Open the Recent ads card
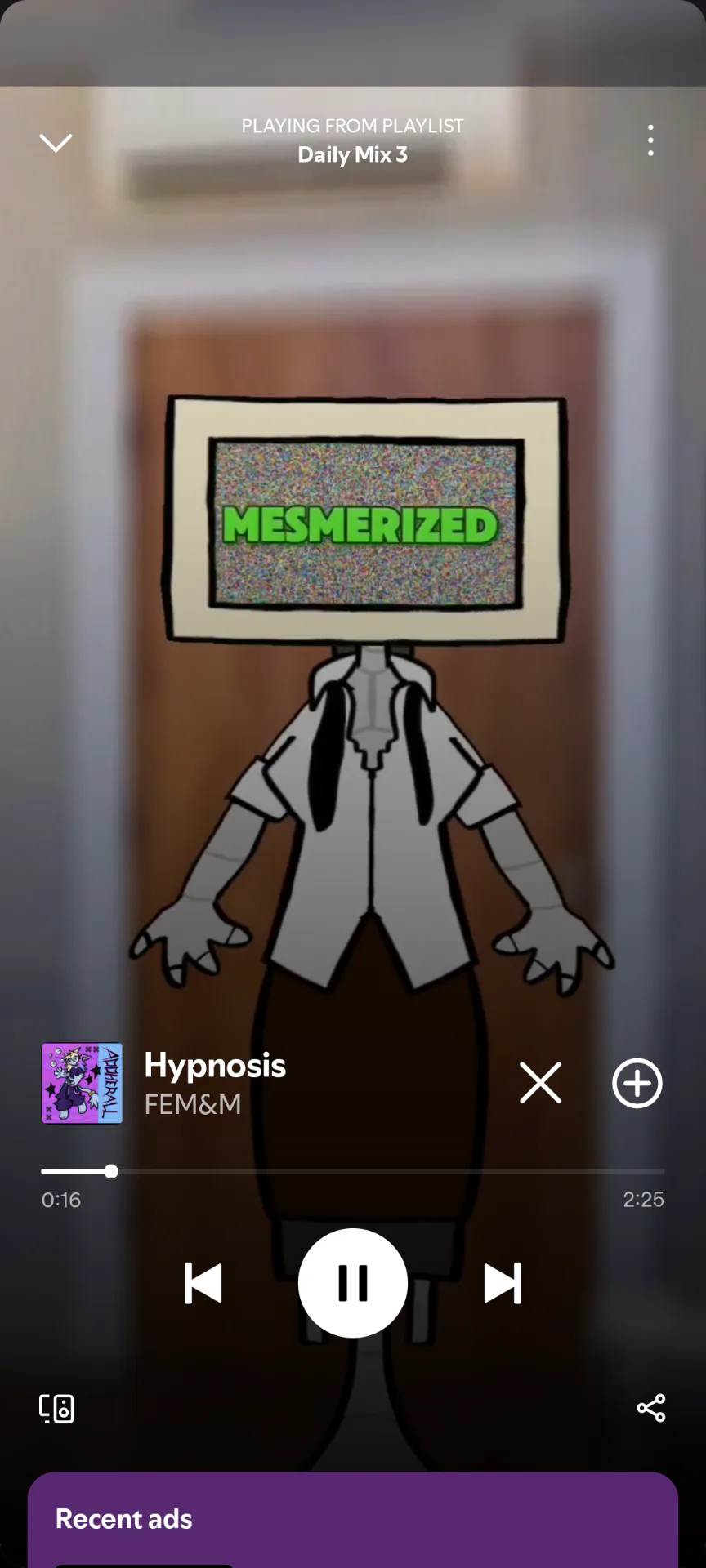The width and height of the screenshot is (706, 1568). coord(353,1520)
